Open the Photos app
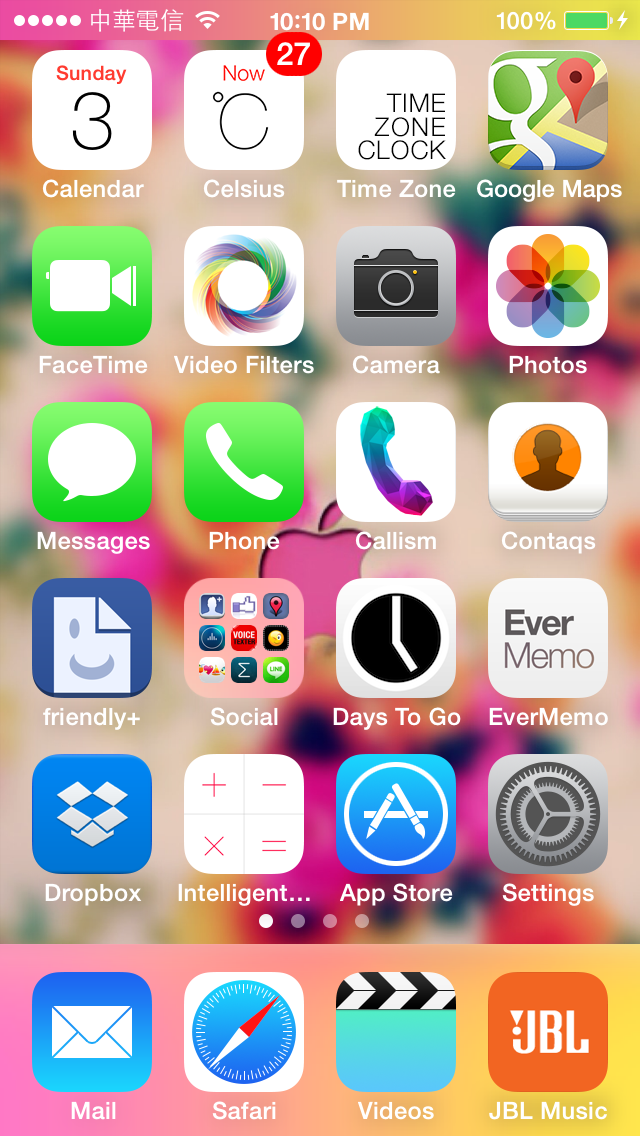This screenshot has height=1136, width=640. [548, 286]
